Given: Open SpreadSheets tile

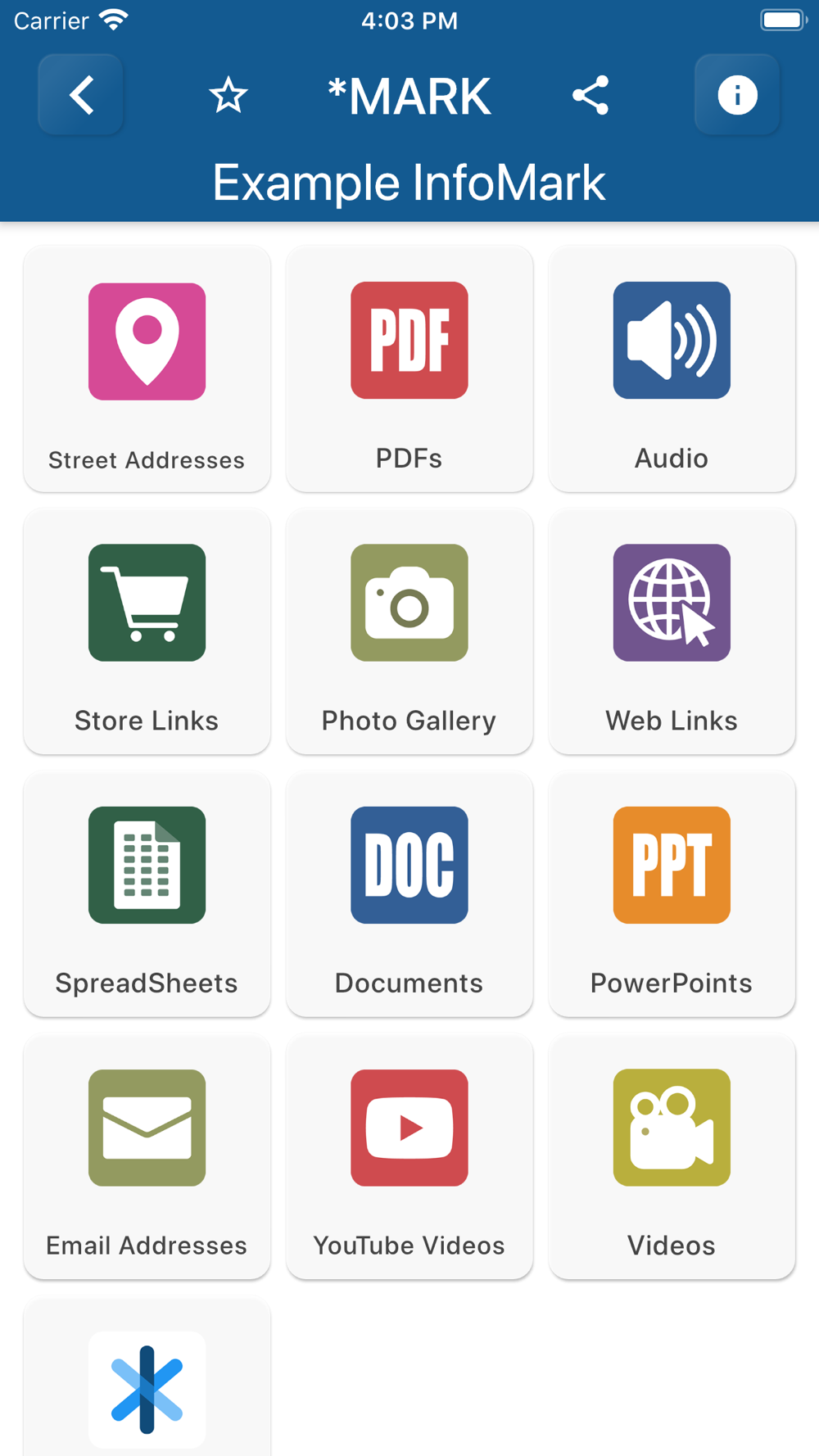Looking at the screenshot, I should click(x=147, y=894).
